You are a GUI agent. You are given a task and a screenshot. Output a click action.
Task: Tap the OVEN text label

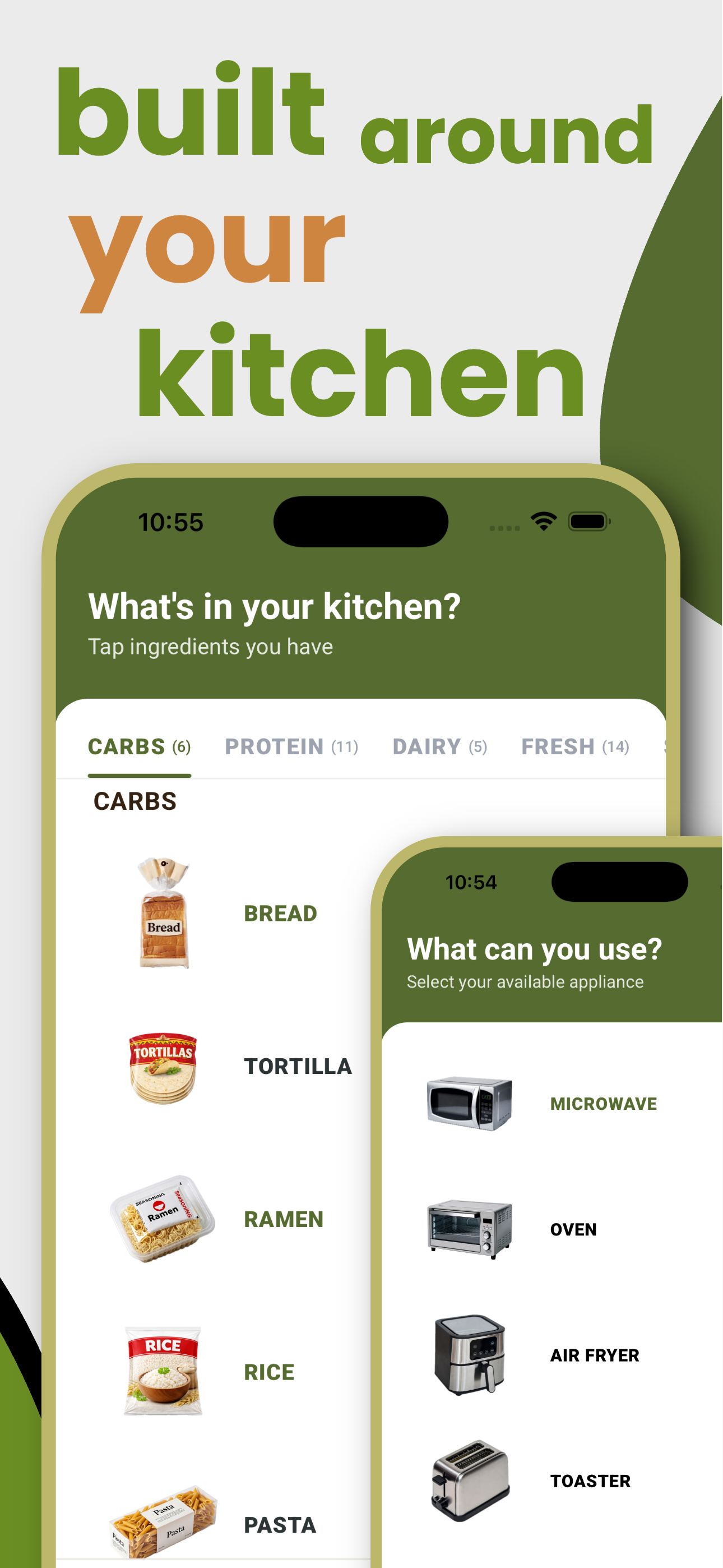[x=572, y=1230]
